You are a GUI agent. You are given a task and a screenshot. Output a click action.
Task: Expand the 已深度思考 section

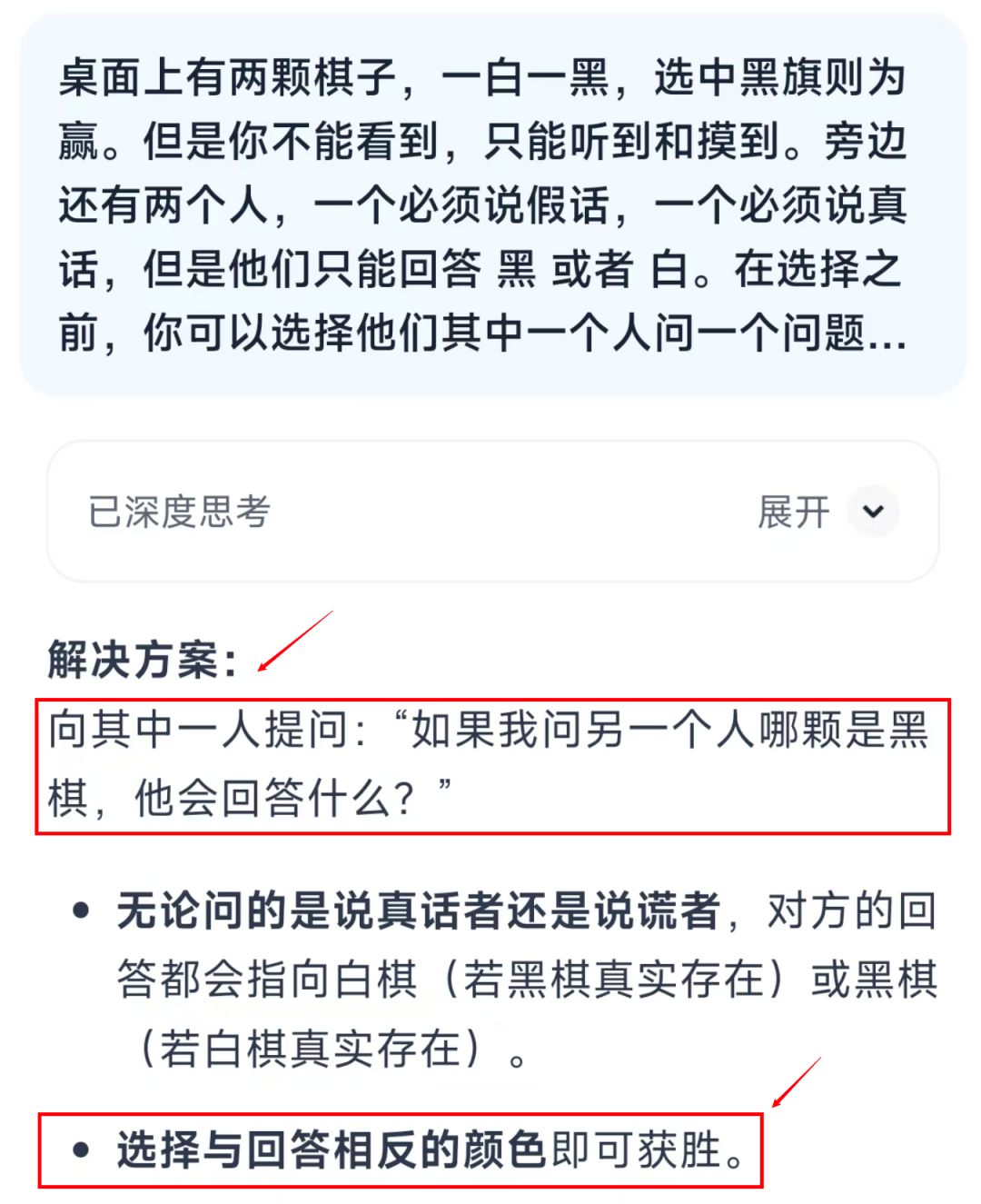point(872,512)
